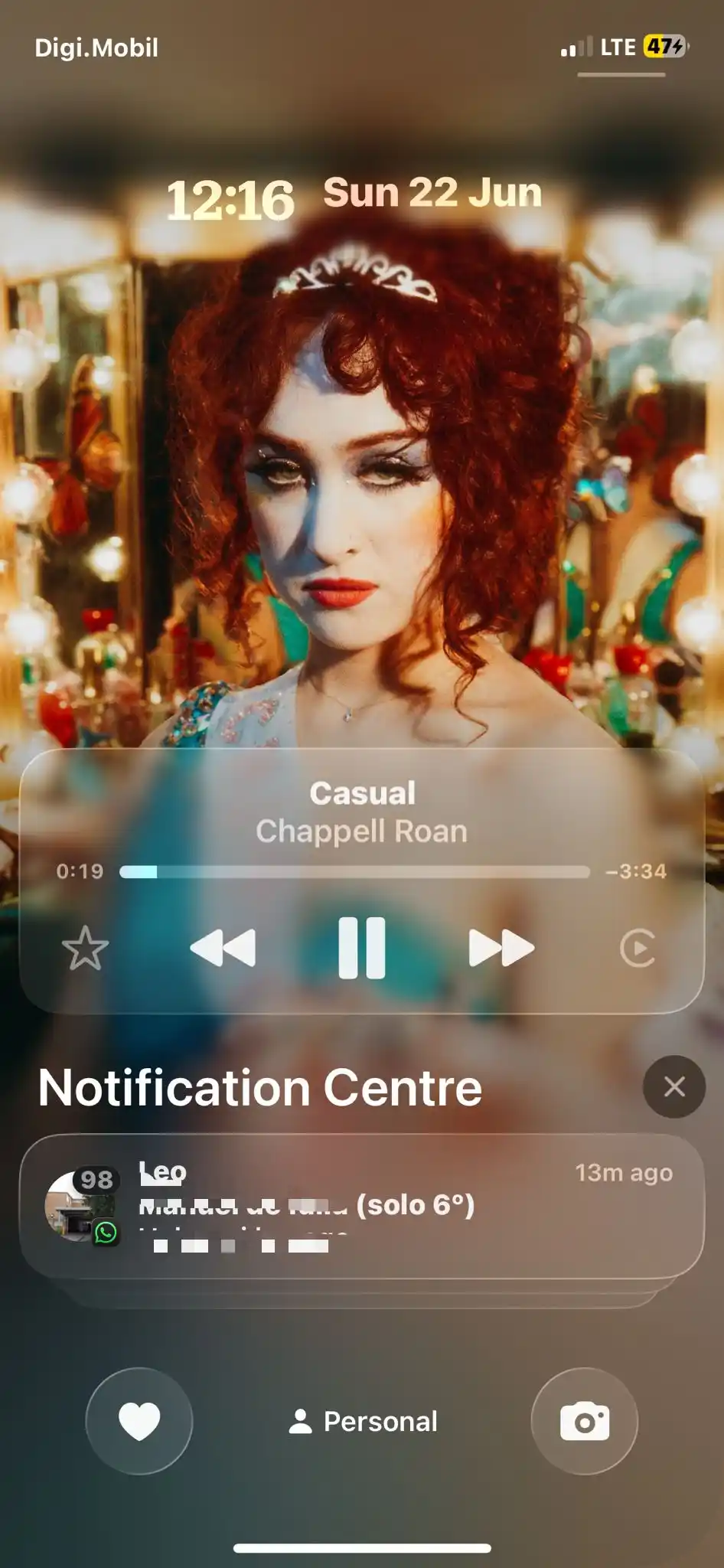Skip to the next track
This screenshot has width=724, height=1568.
(501, 948)
